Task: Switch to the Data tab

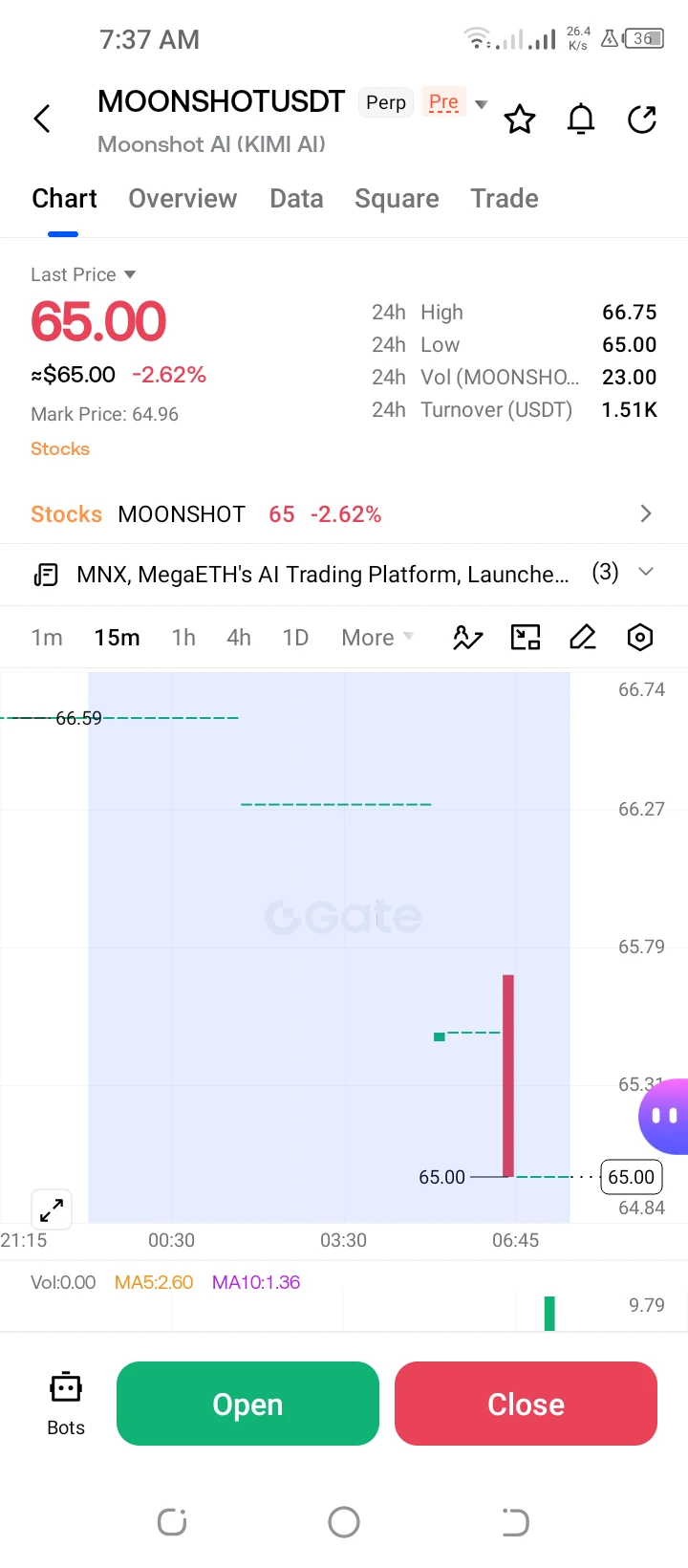Action: click(296, 199)
